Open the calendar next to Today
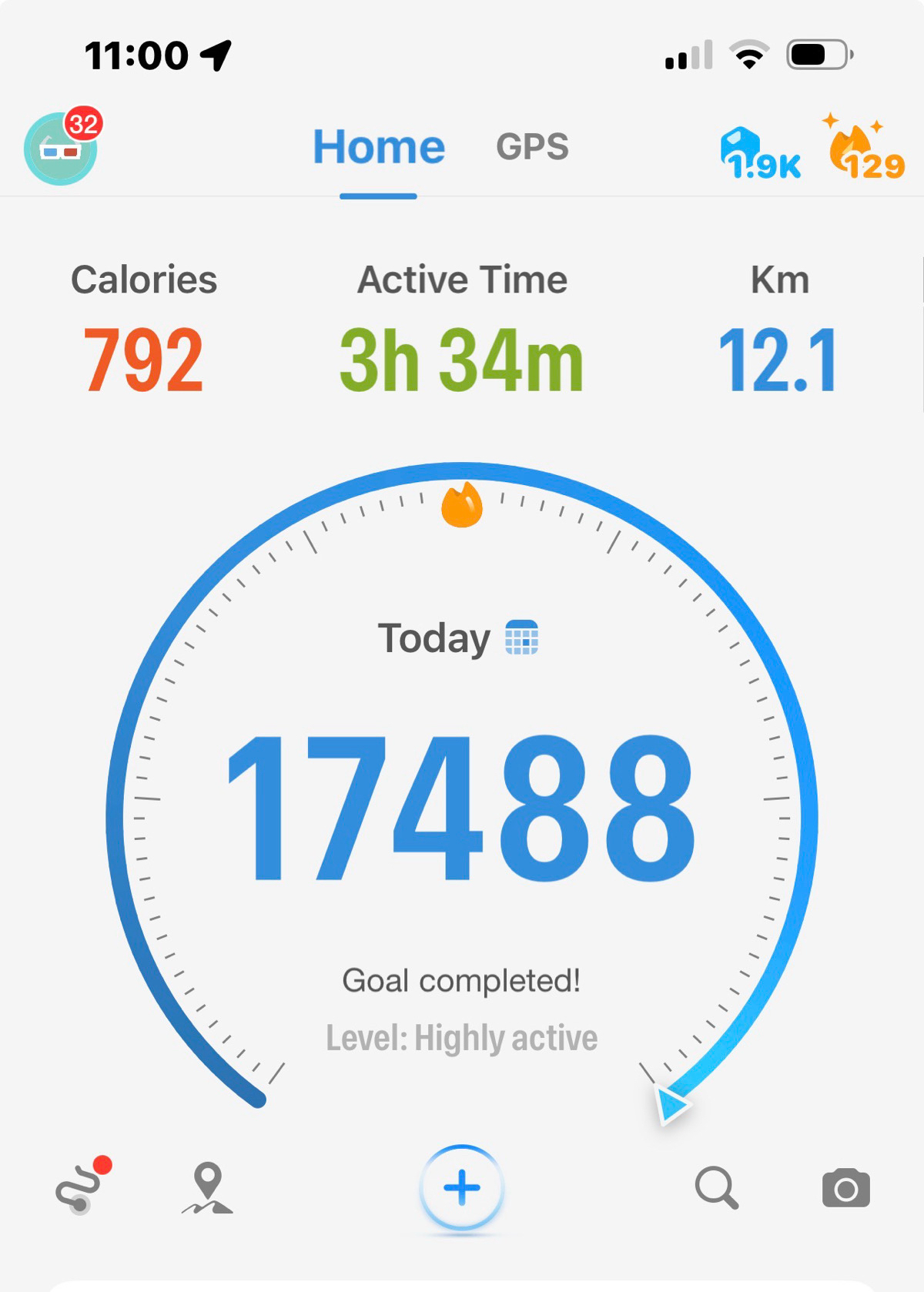This screenshot has width=924, height=1292. 521,638
